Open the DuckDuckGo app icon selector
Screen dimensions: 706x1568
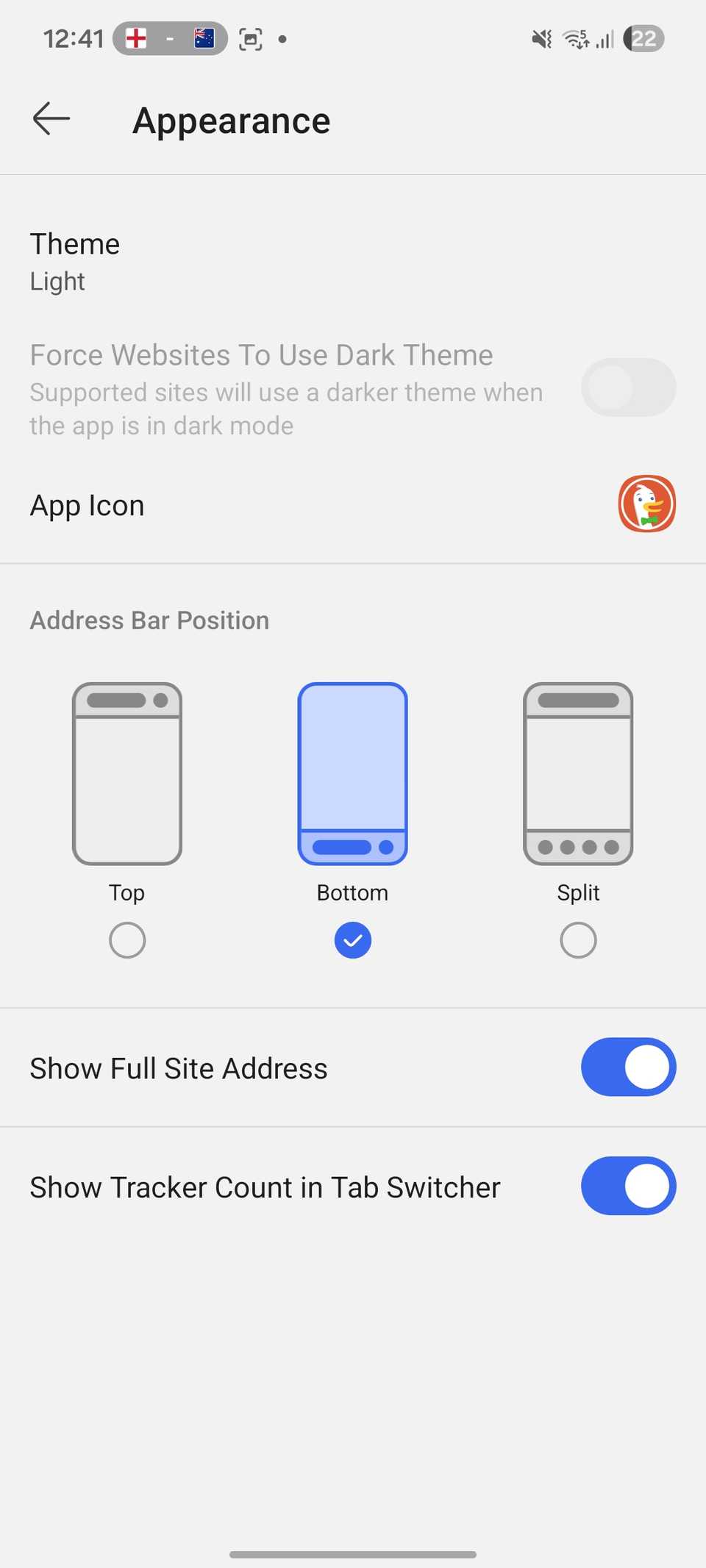point(646,504)
